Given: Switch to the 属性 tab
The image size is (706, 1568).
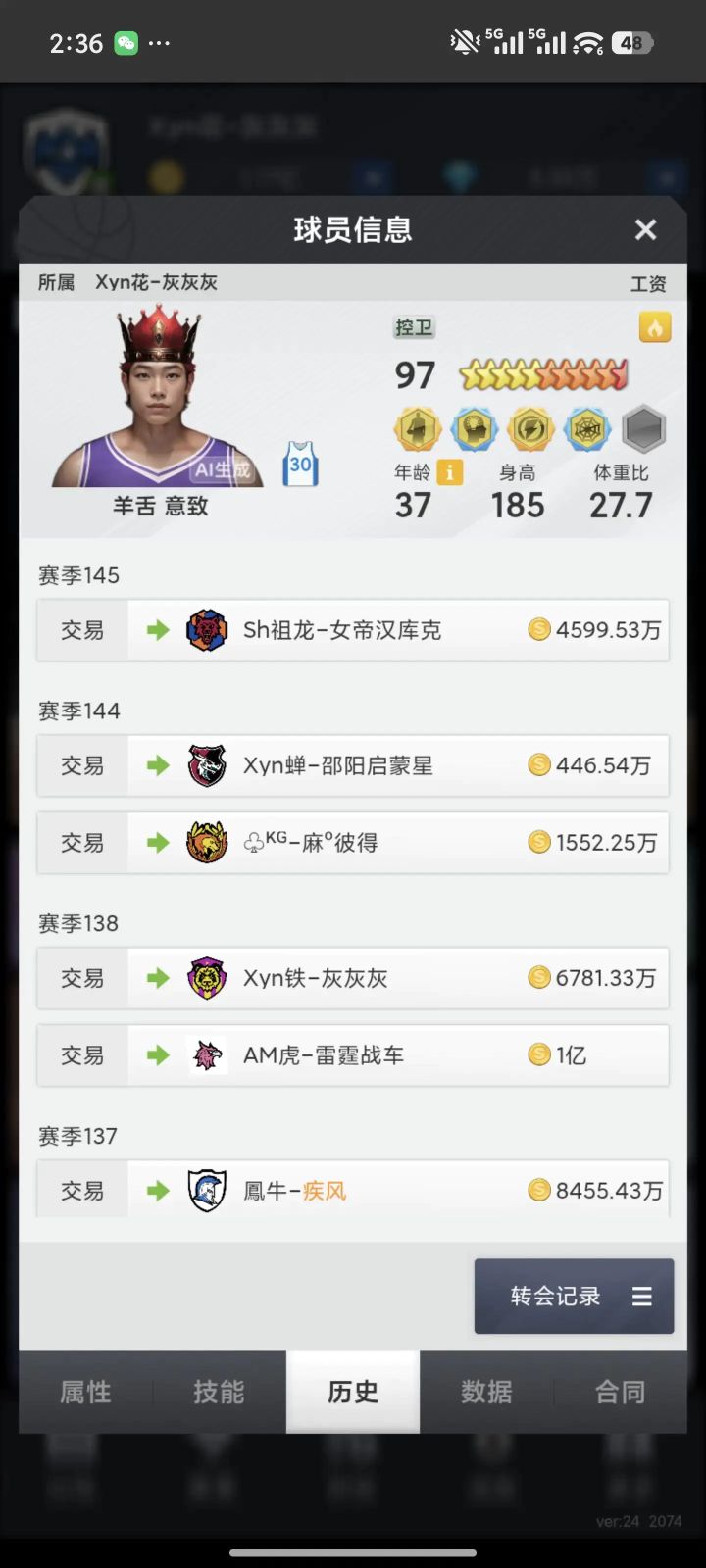Looking at the screenshot, I should coord(86,1392).
